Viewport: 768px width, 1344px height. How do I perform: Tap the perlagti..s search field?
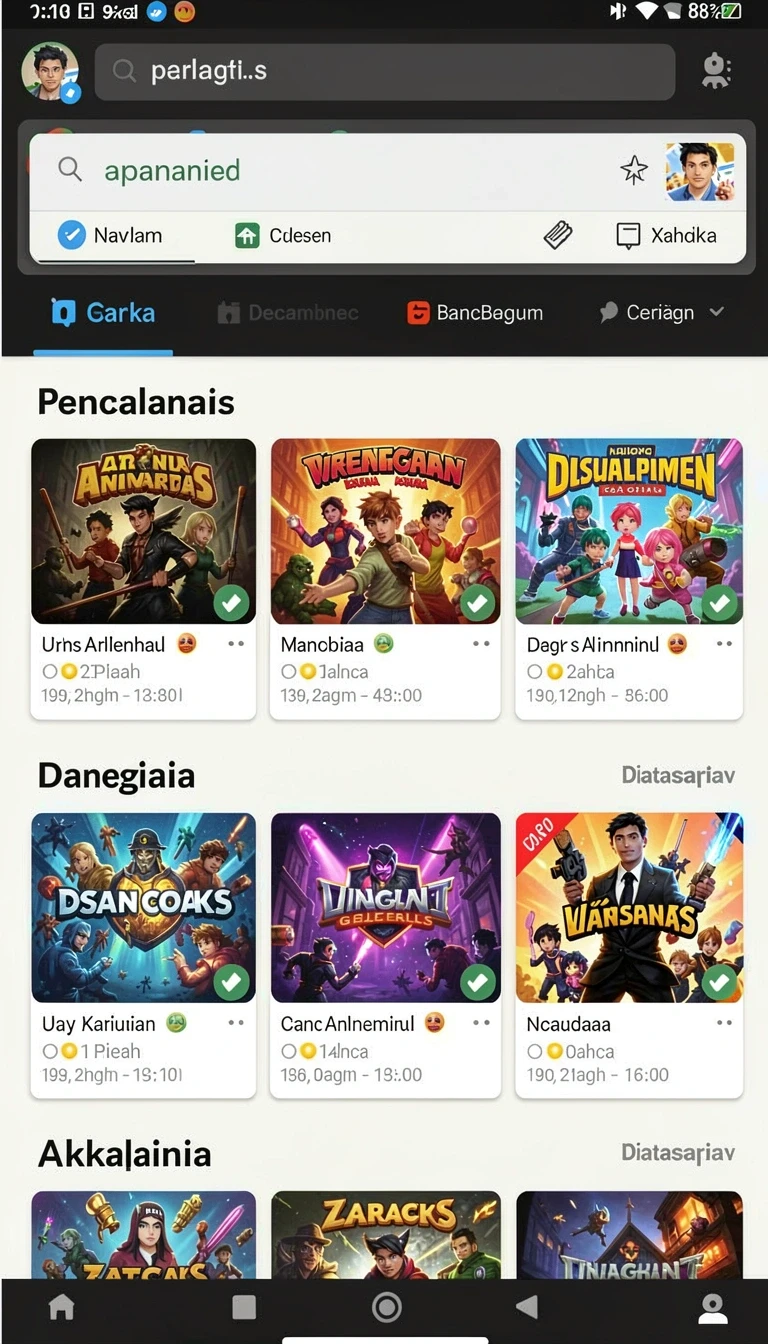click(385, 71)
